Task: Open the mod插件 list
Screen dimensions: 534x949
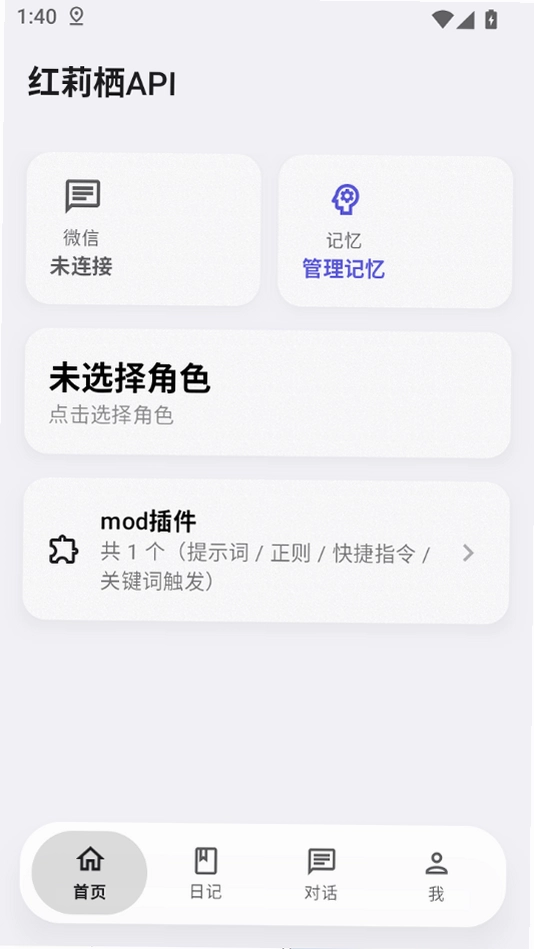Action: [266, 552]
